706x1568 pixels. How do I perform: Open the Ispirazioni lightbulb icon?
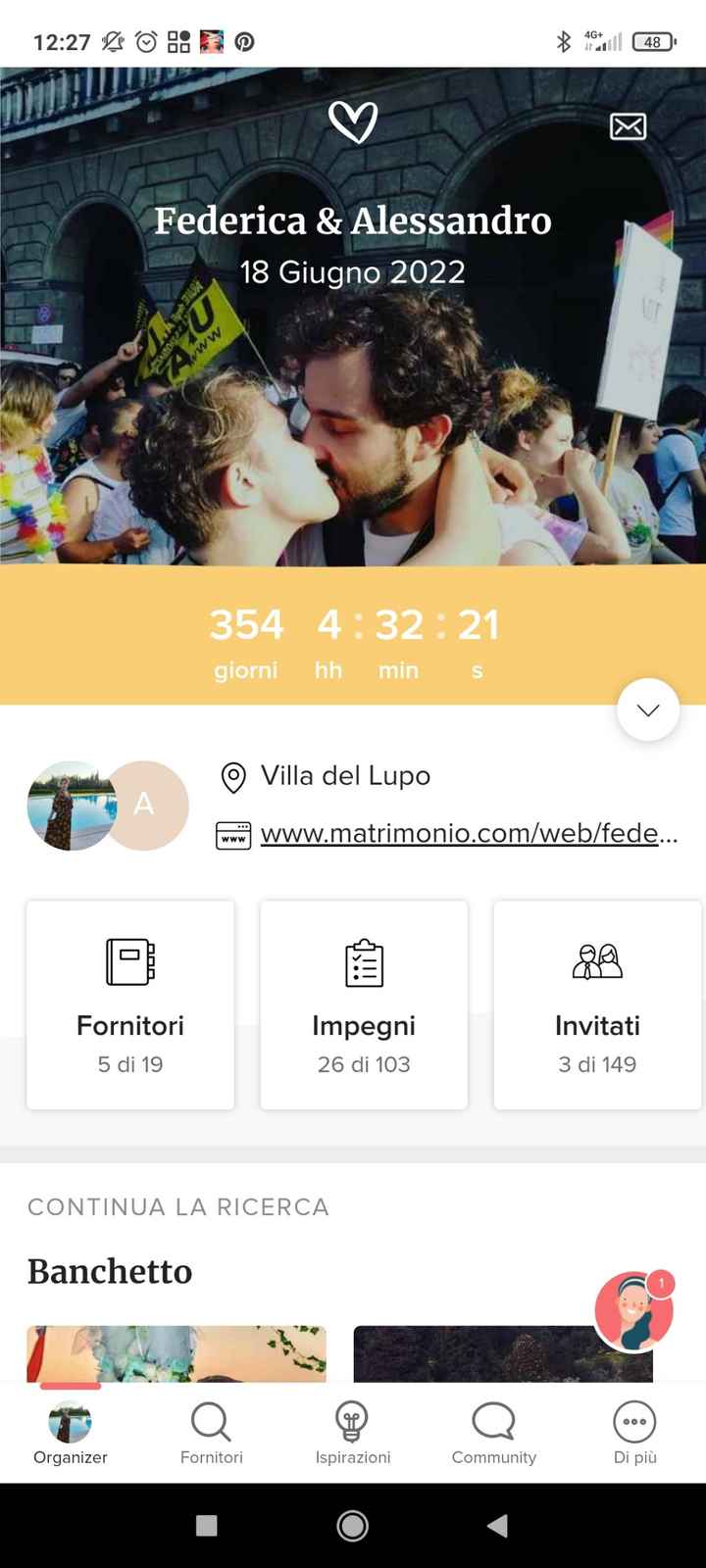point(352,1420)
